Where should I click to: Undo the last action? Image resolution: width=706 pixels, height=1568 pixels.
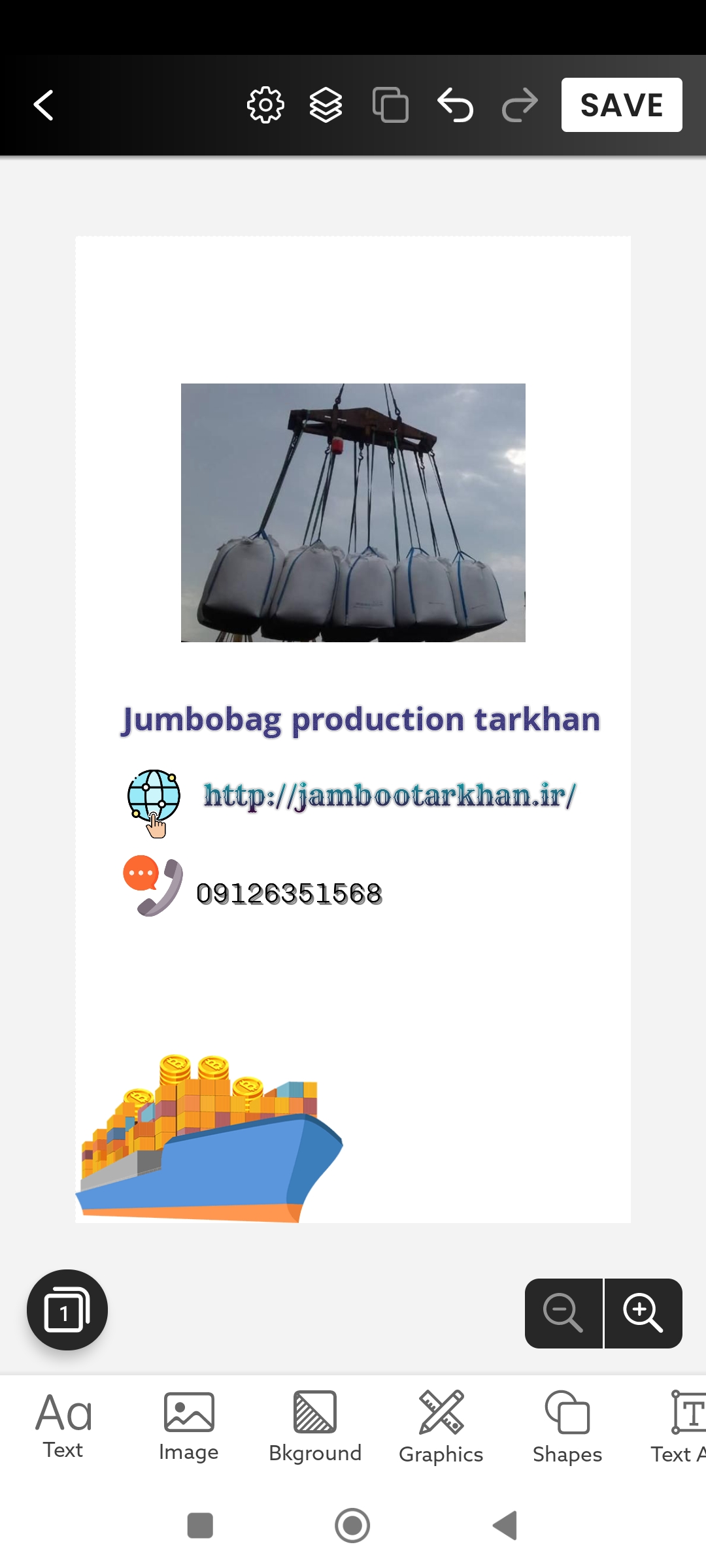tap(455, 105)
